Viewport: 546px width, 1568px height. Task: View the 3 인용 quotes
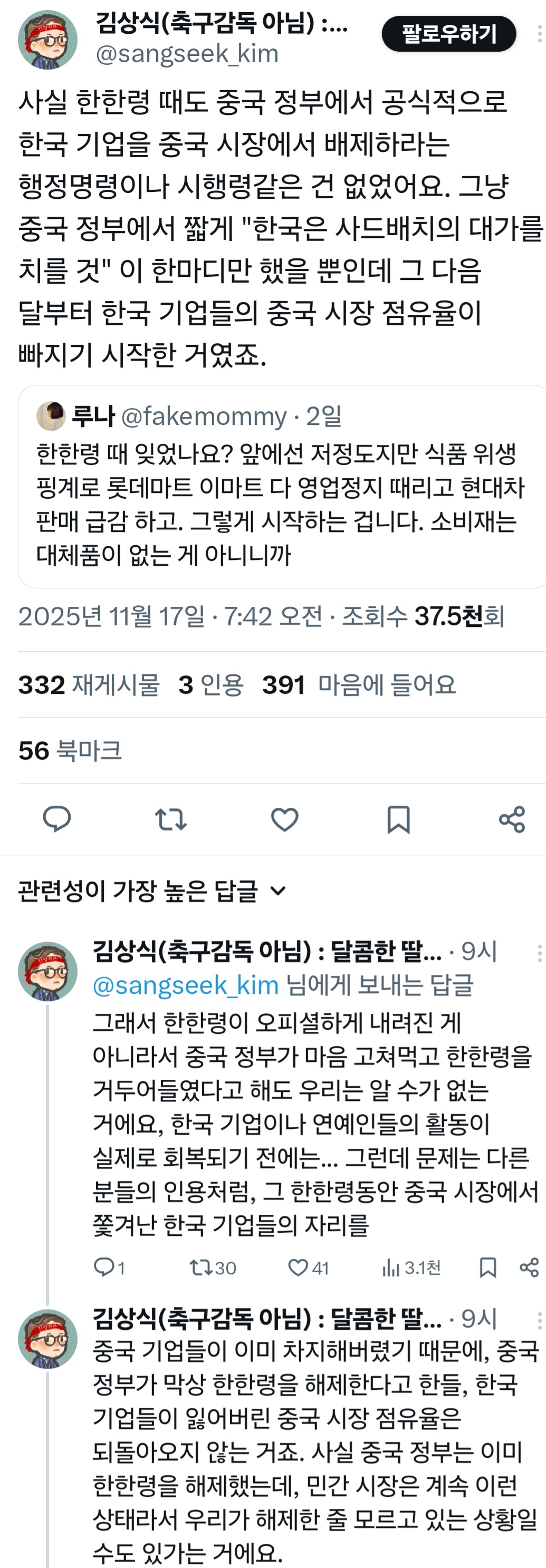coord(211,685)
